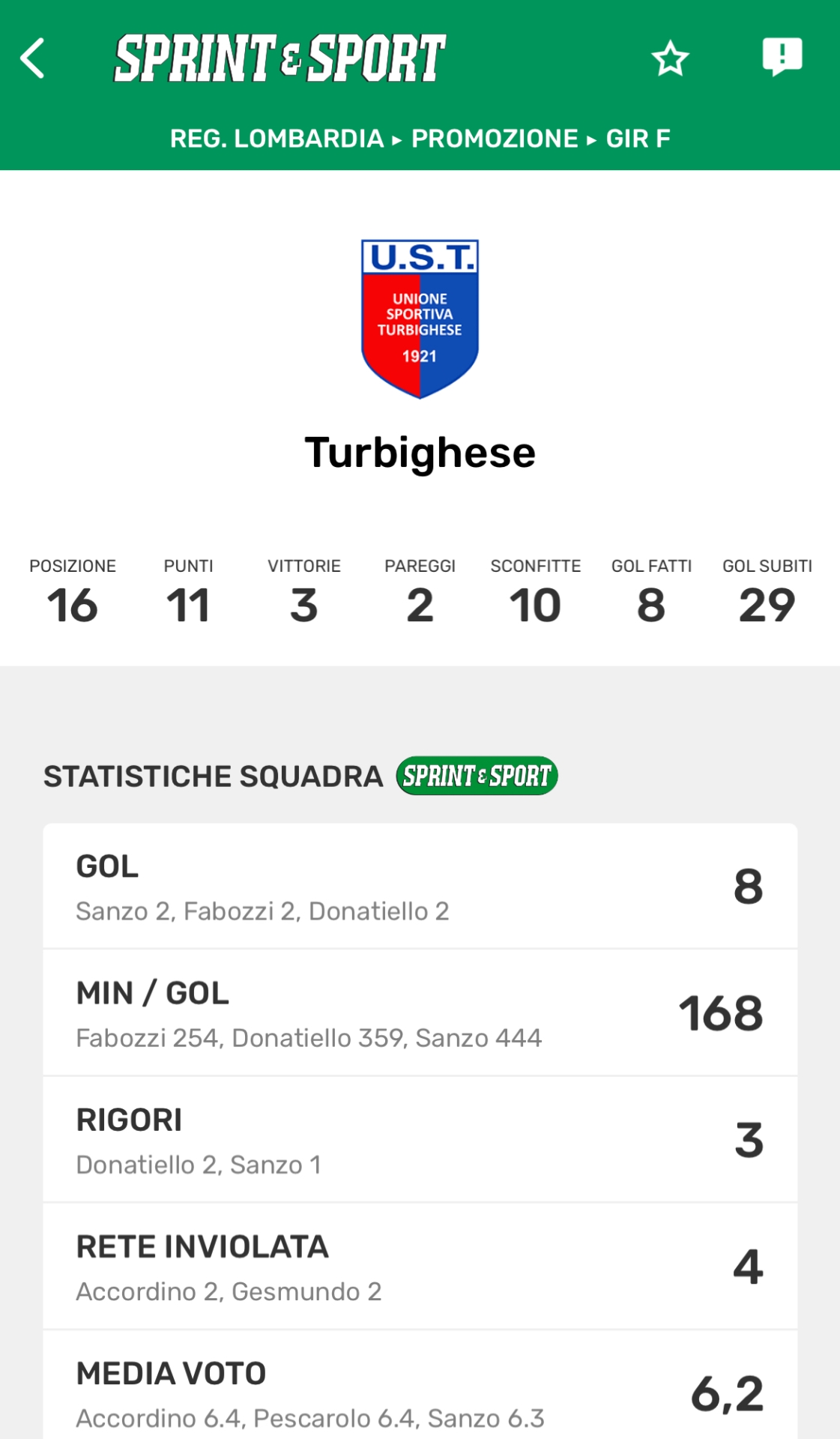Open the GOL statistics row
This screenshot has width=840, height=1439.
click(x=420, y=887)
